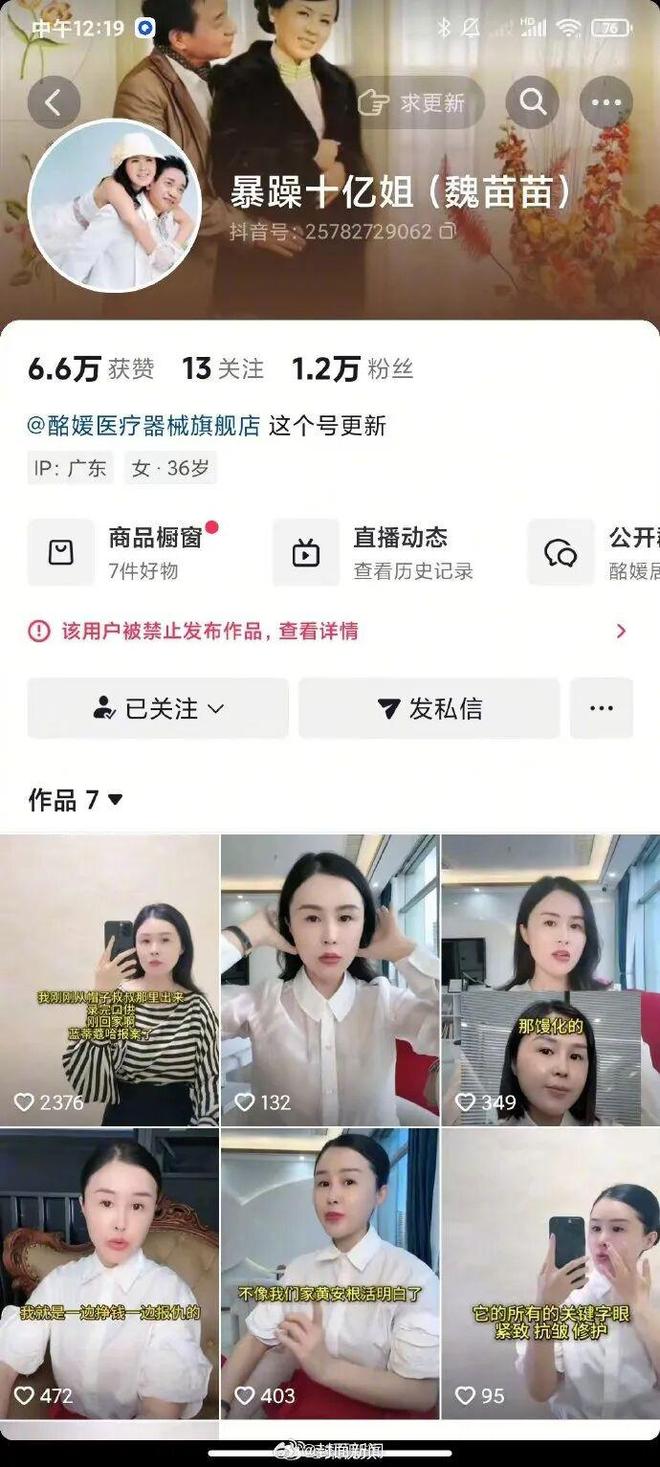Screen dimensions: 660x1467
Task: Open search on this profile
Action: tap(532, 102)
